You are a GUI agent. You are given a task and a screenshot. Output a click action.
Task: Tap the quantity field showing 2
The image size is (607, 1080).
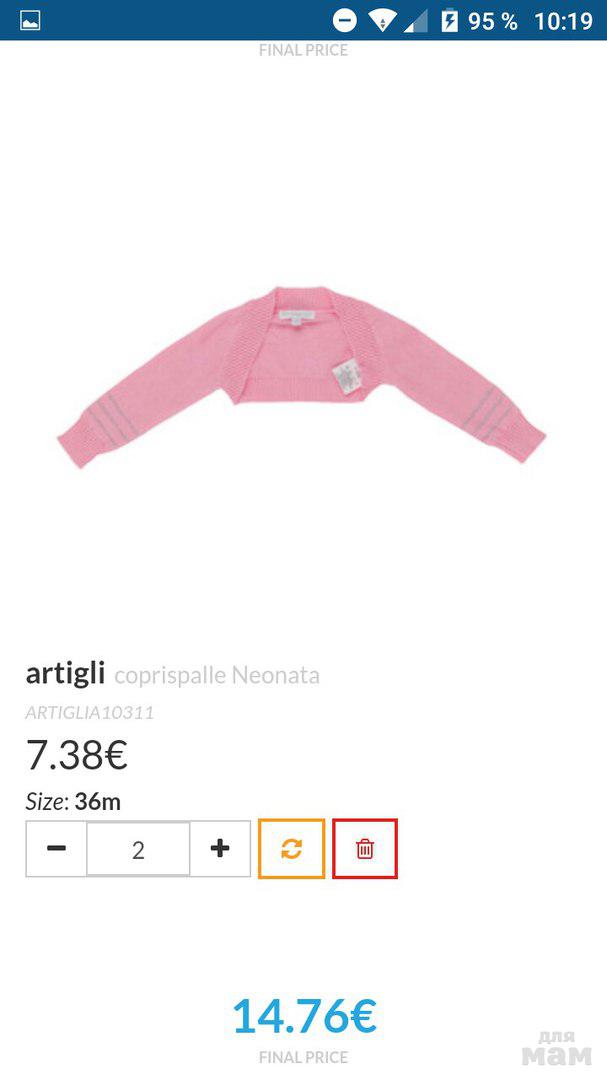tap(138, 850)
